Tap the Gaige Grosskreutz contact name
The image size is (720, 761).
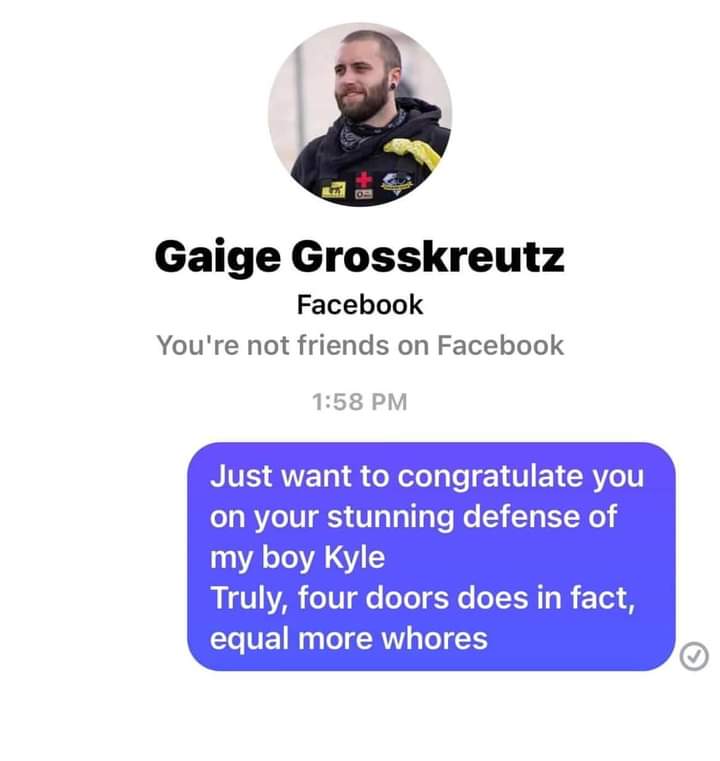click(360, 257)
